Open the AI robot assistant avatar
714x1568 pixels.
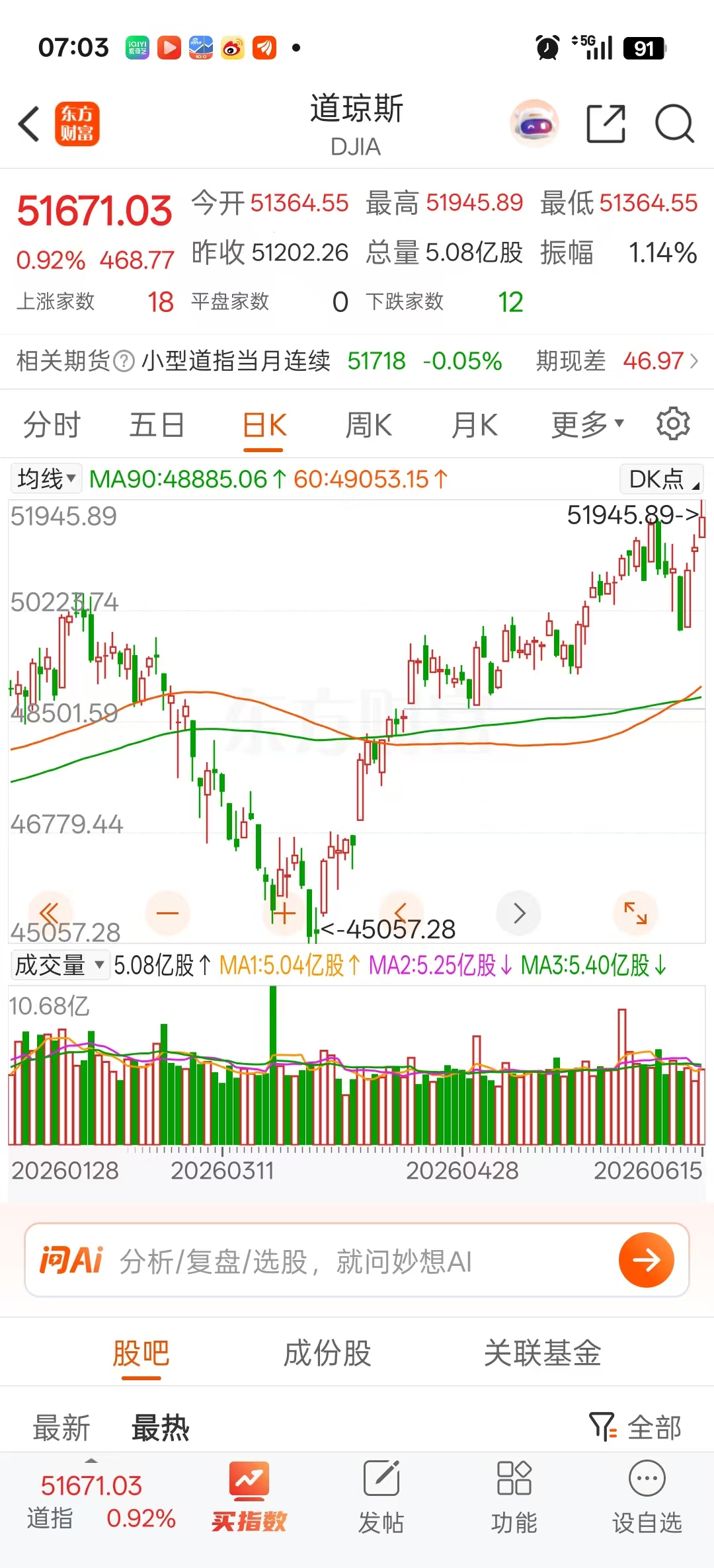(x=535, y=124)
